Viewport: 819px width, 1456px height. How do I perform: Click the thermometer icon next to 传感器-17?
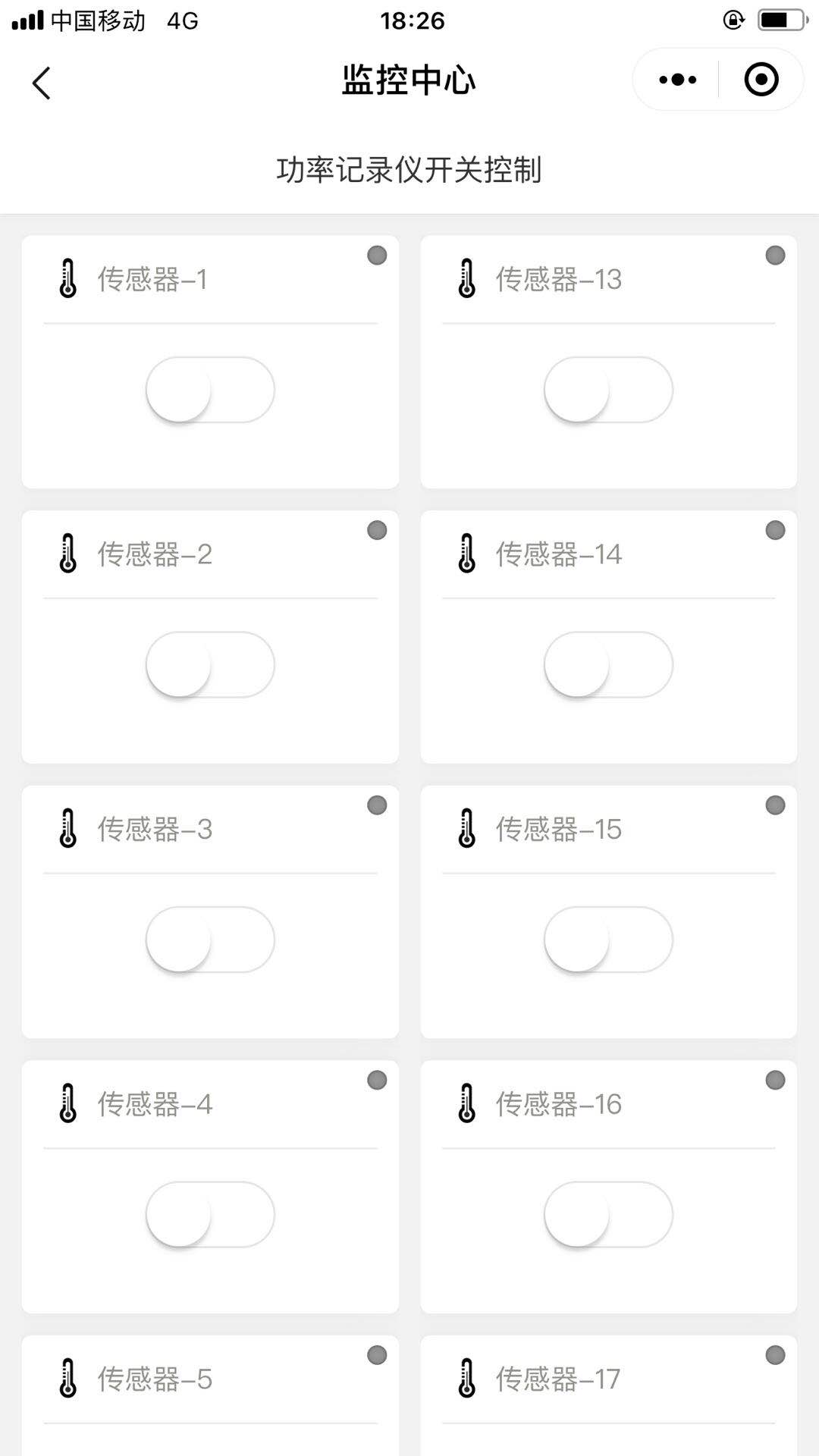[x=467, y=1380]
